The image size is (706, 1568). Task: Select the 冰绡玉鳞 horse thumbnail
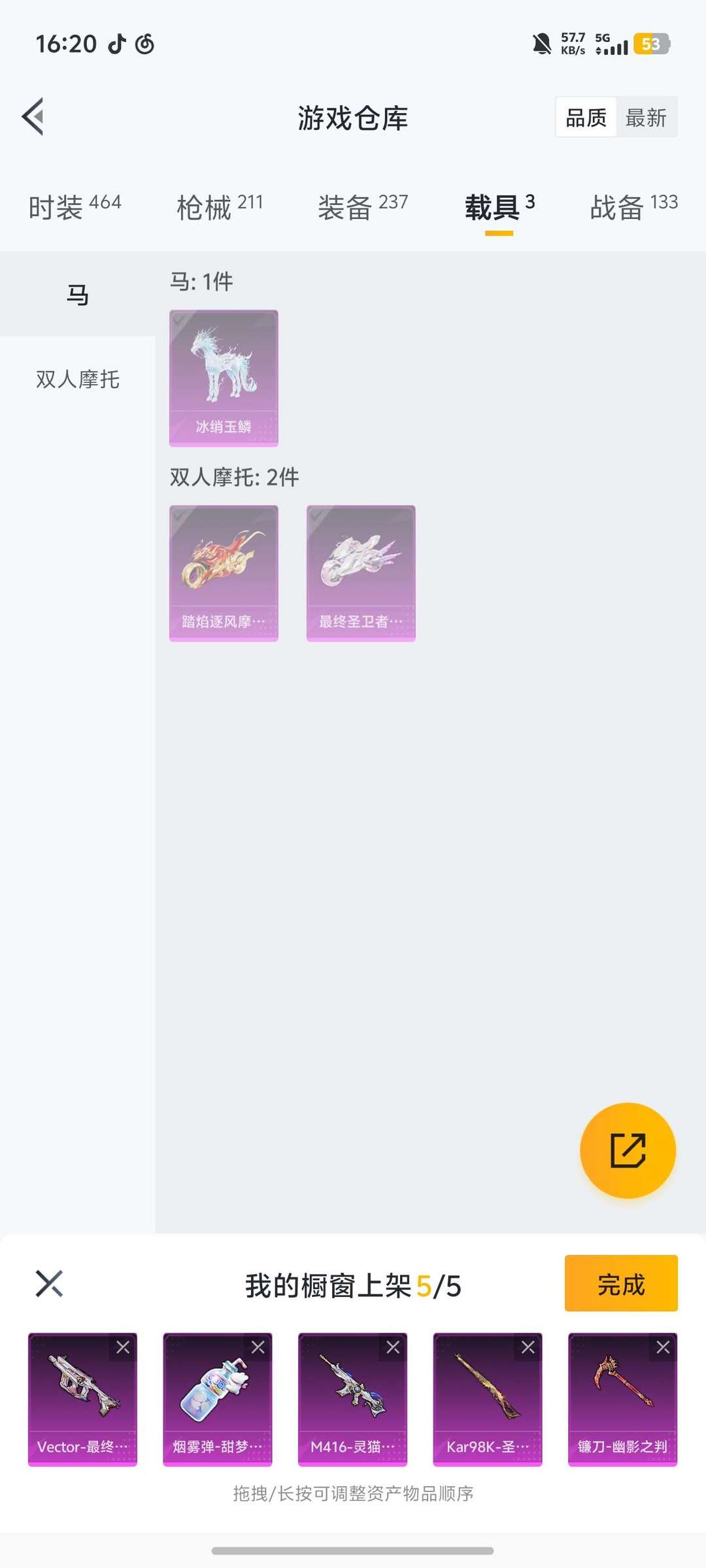(x=223, y=376)
